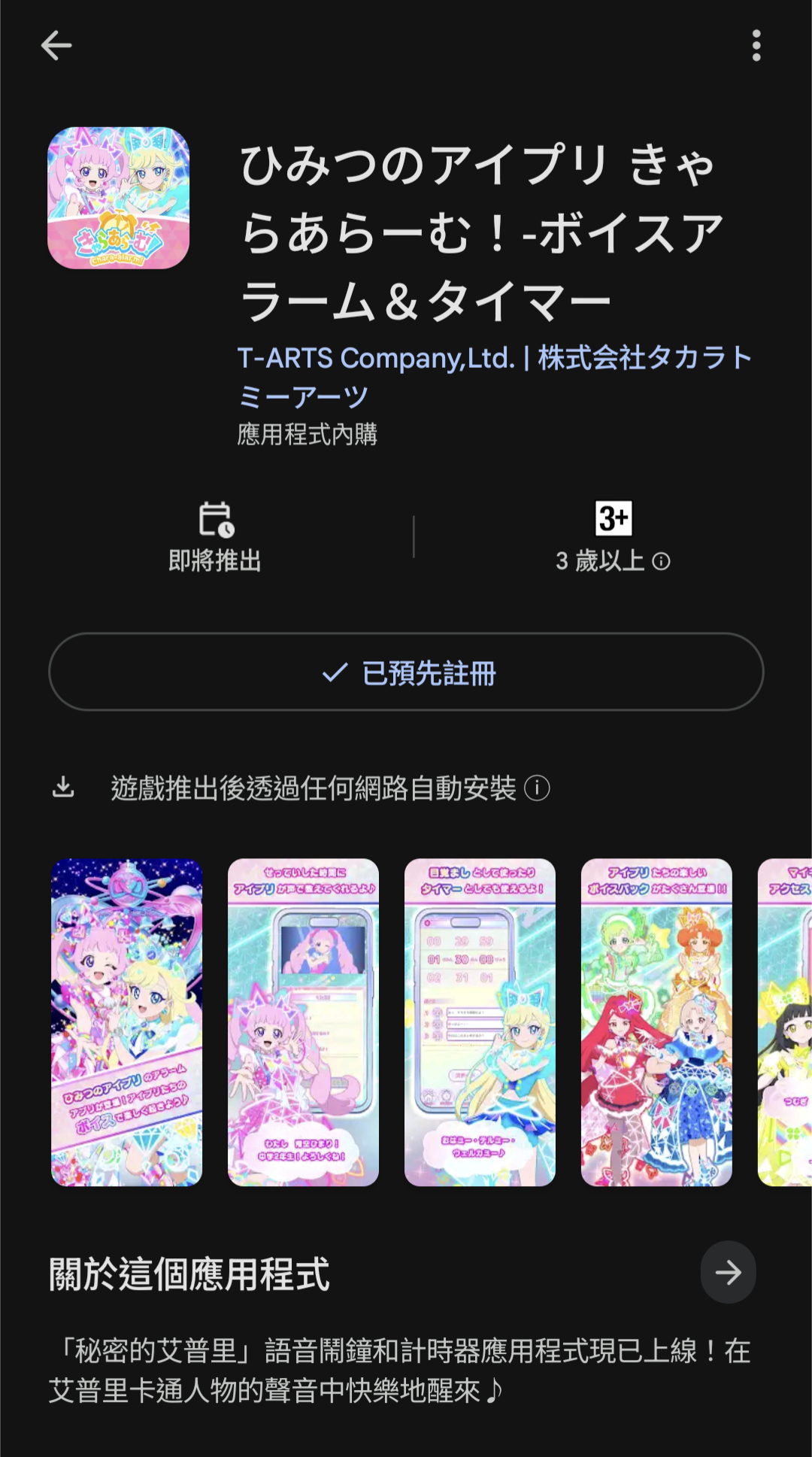The image size is (812, 1457).
Task: Tap the app icon image
Action: [x=118, y=198]
